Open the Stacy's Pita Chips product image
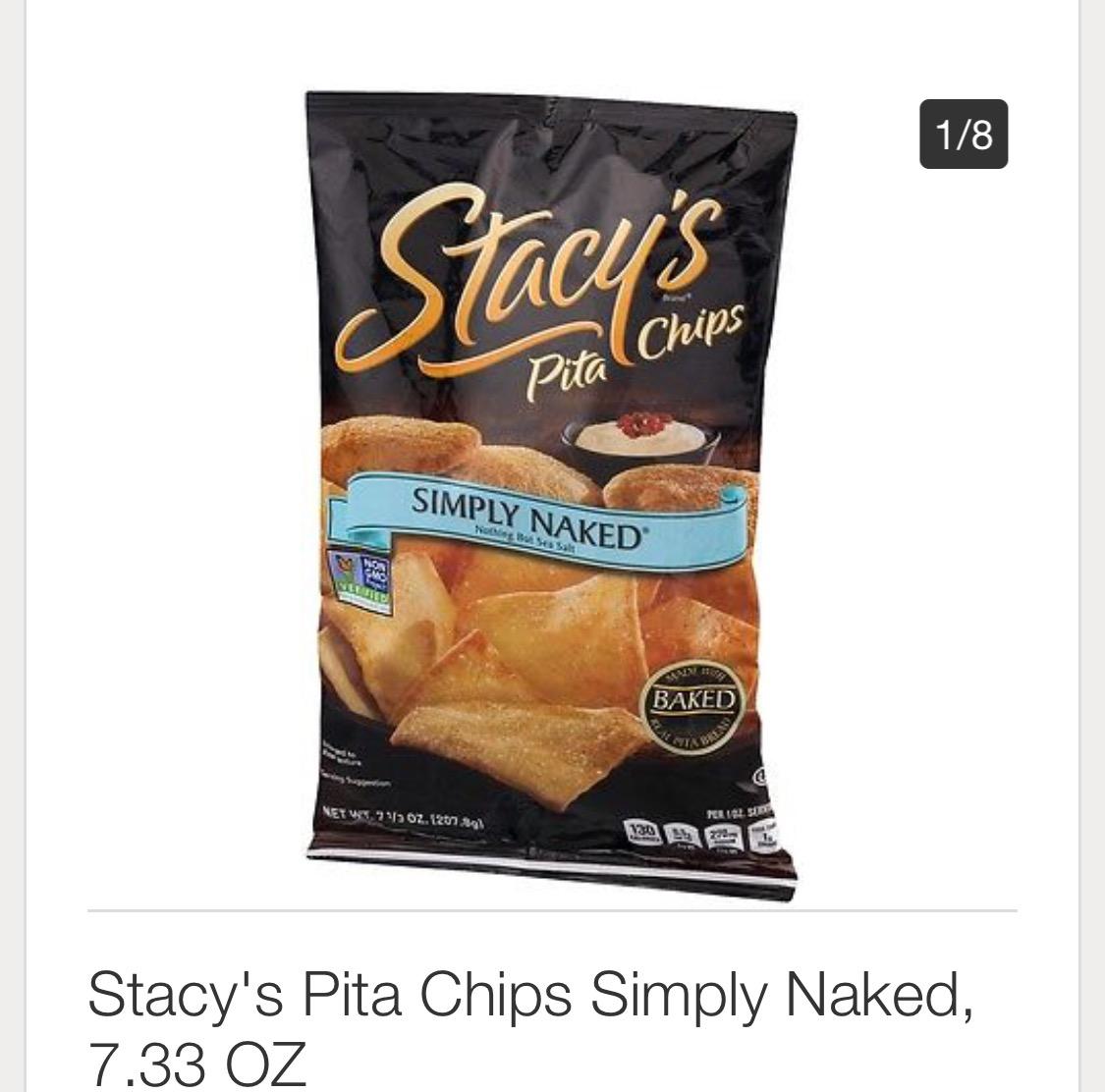 (551, 496)
